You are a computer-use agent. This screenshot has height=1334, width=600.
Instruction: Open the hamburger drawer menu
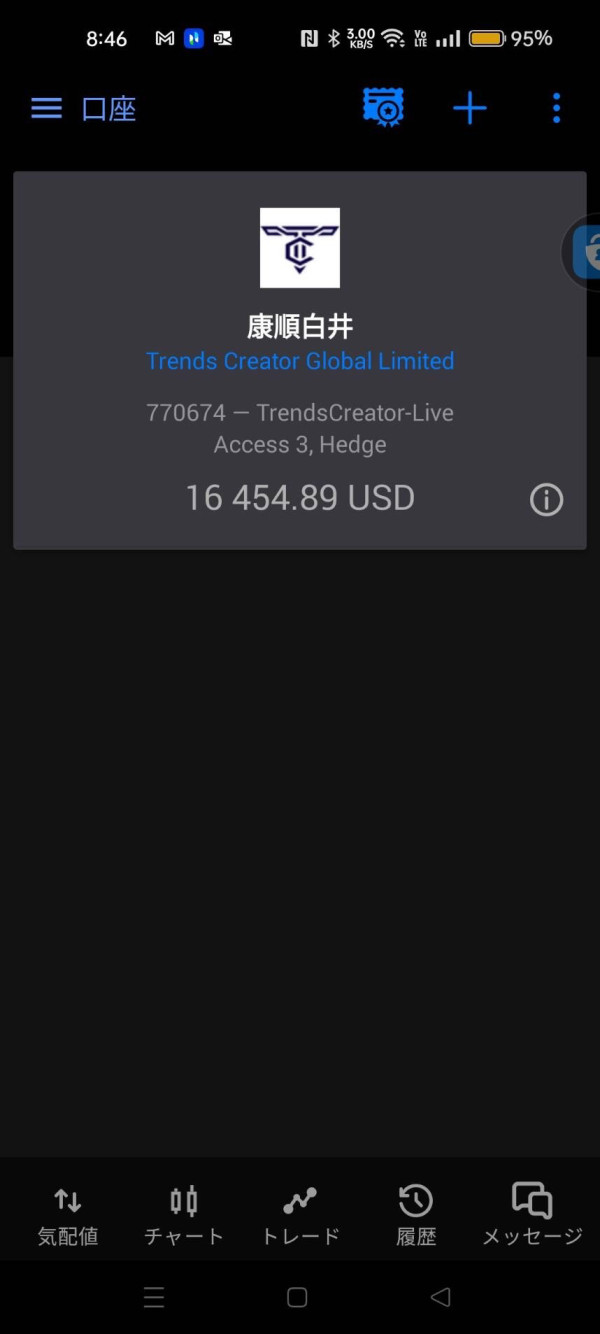click(46, 108)
